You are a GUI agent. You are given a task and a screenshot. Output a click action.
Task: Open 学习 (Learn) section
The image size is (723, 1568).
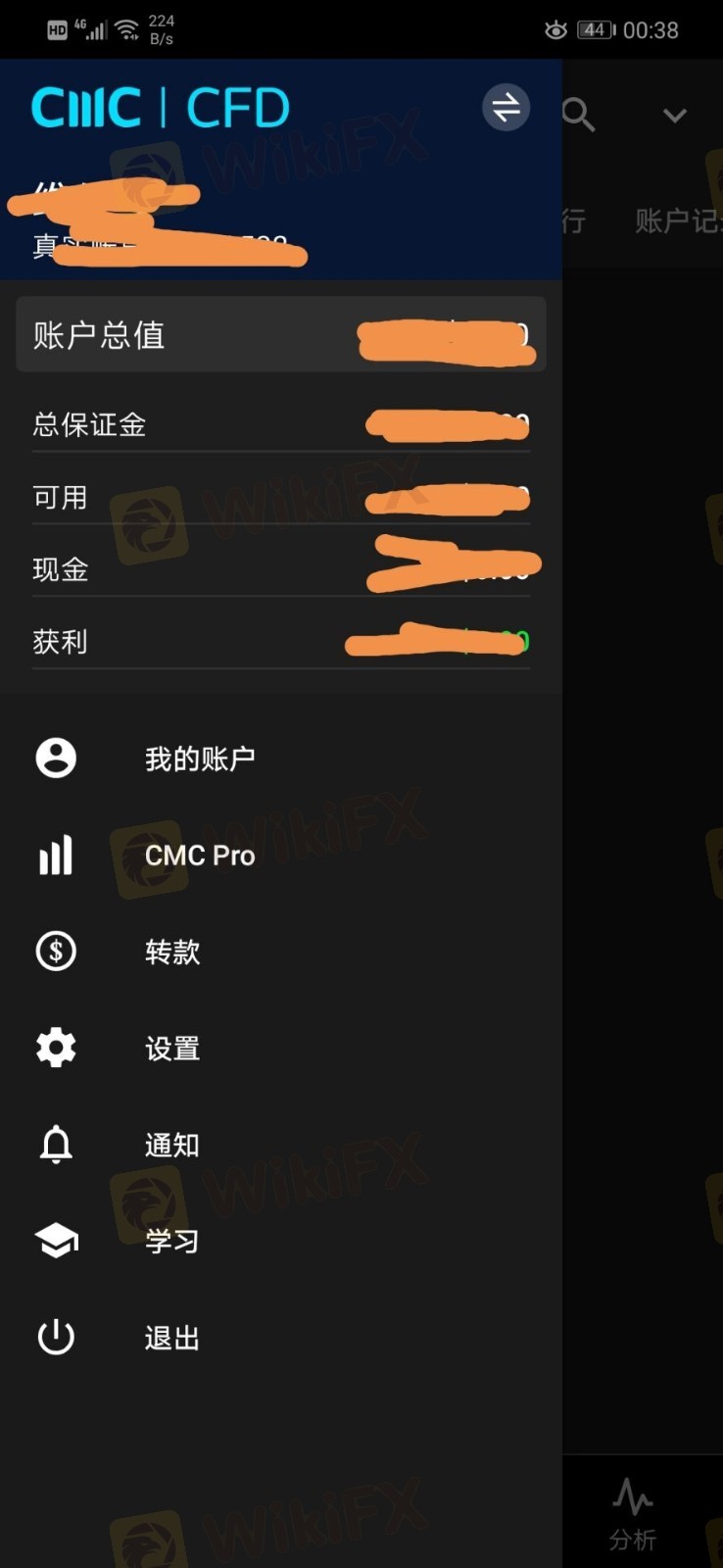(x=172, y=1242)
